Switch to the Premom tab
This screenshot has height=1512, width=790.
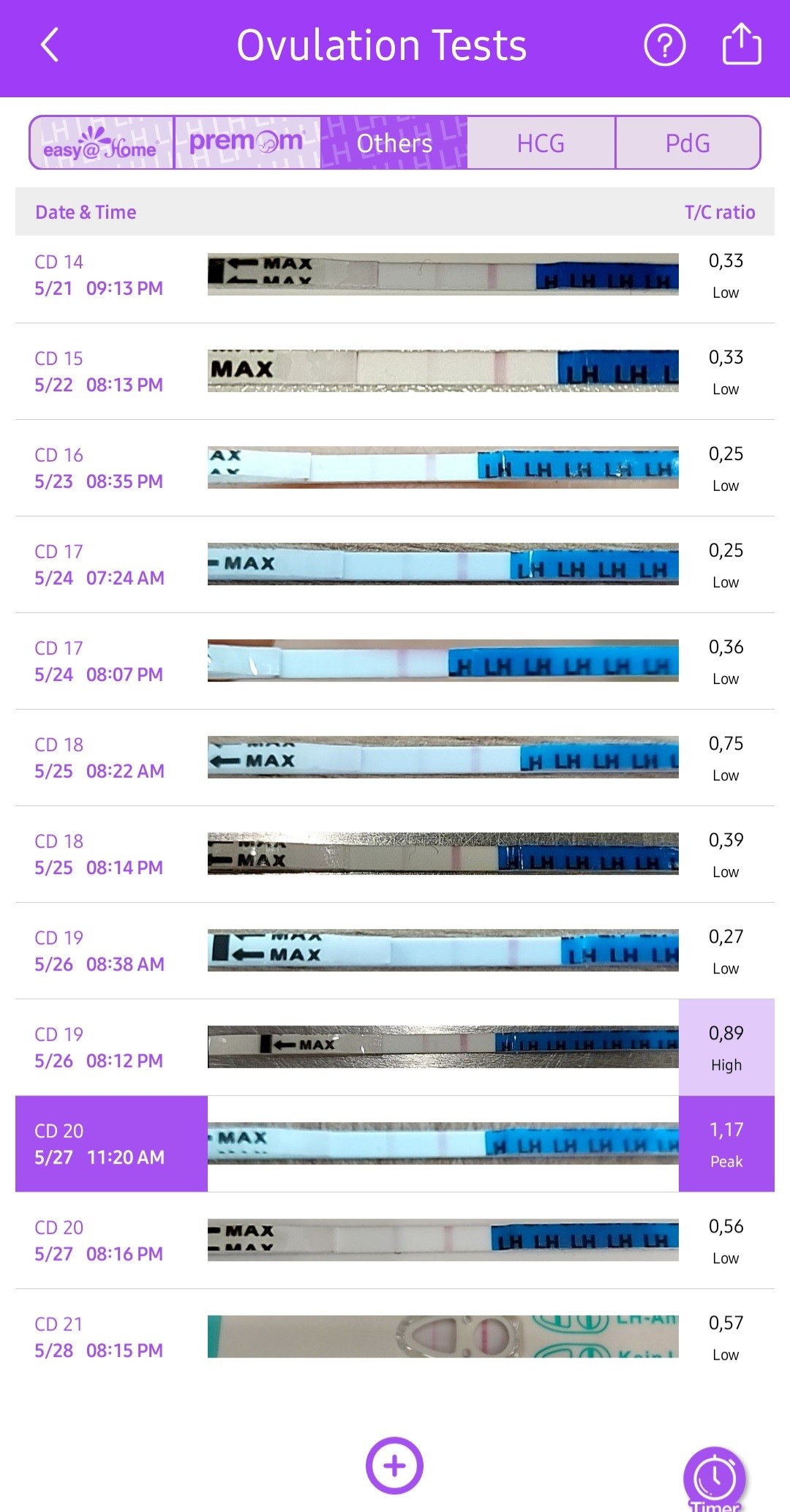[x=247, y=143]
